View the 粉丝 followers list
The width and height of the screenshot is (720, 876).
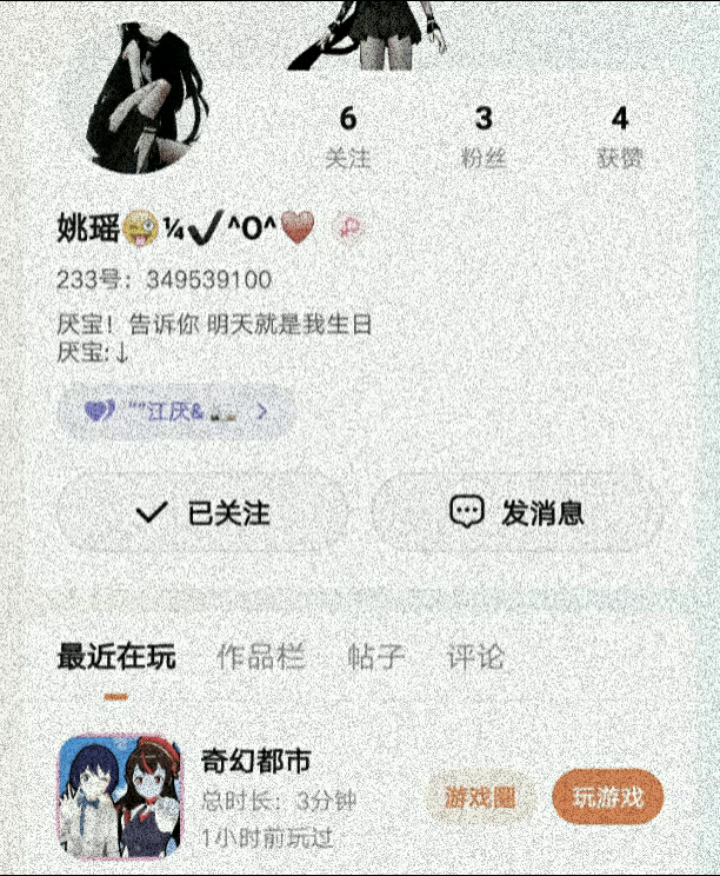click(483, 137)
